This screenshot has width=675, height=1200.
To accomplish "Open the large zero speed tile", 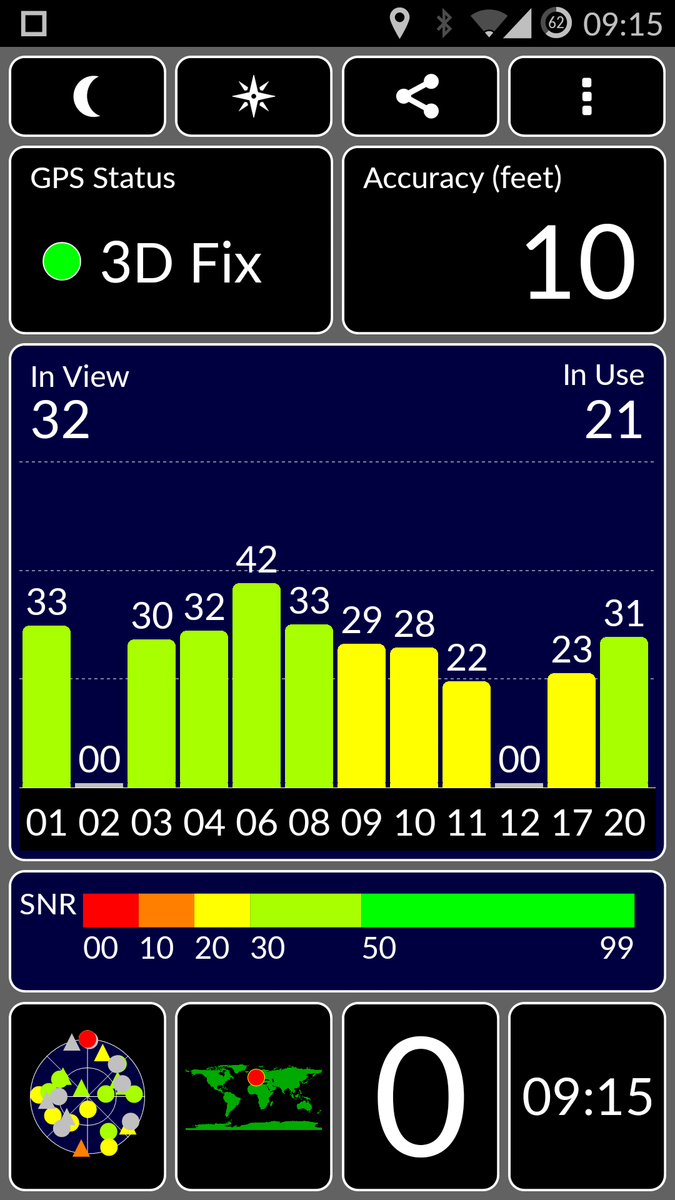I will coord(420,1095).
